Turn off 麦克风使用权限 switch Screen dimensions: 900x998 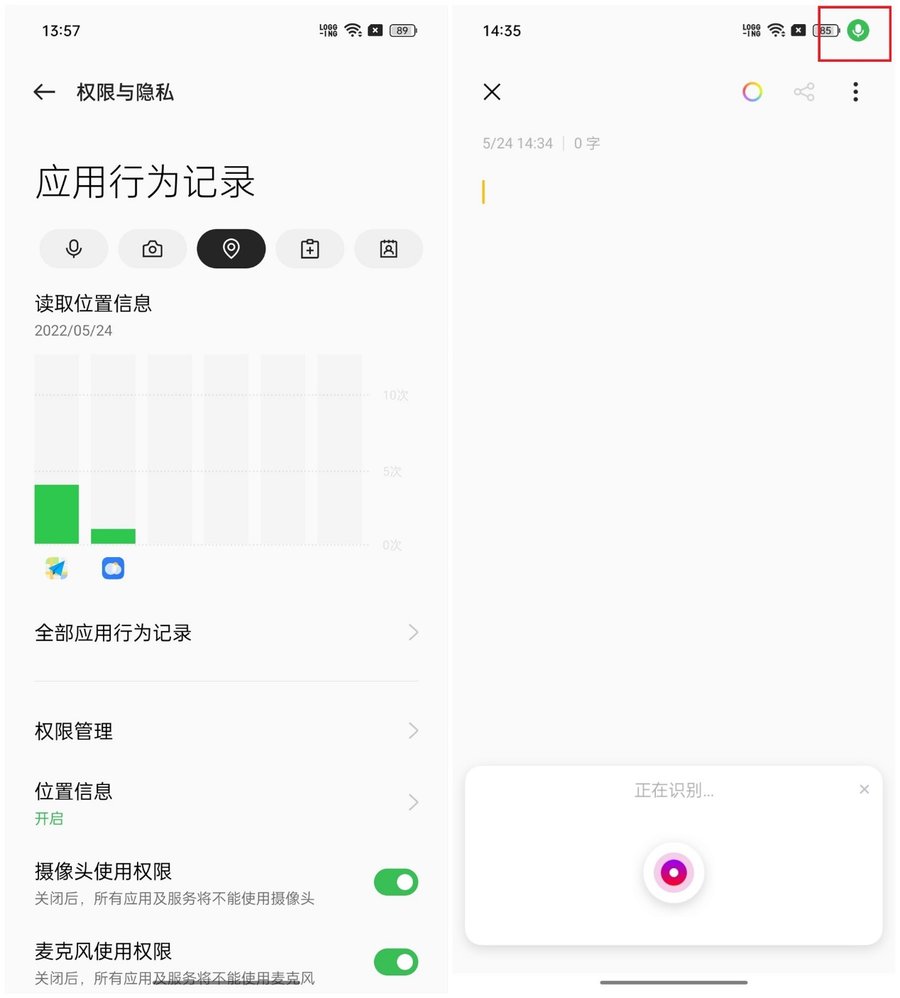[396, 962]
